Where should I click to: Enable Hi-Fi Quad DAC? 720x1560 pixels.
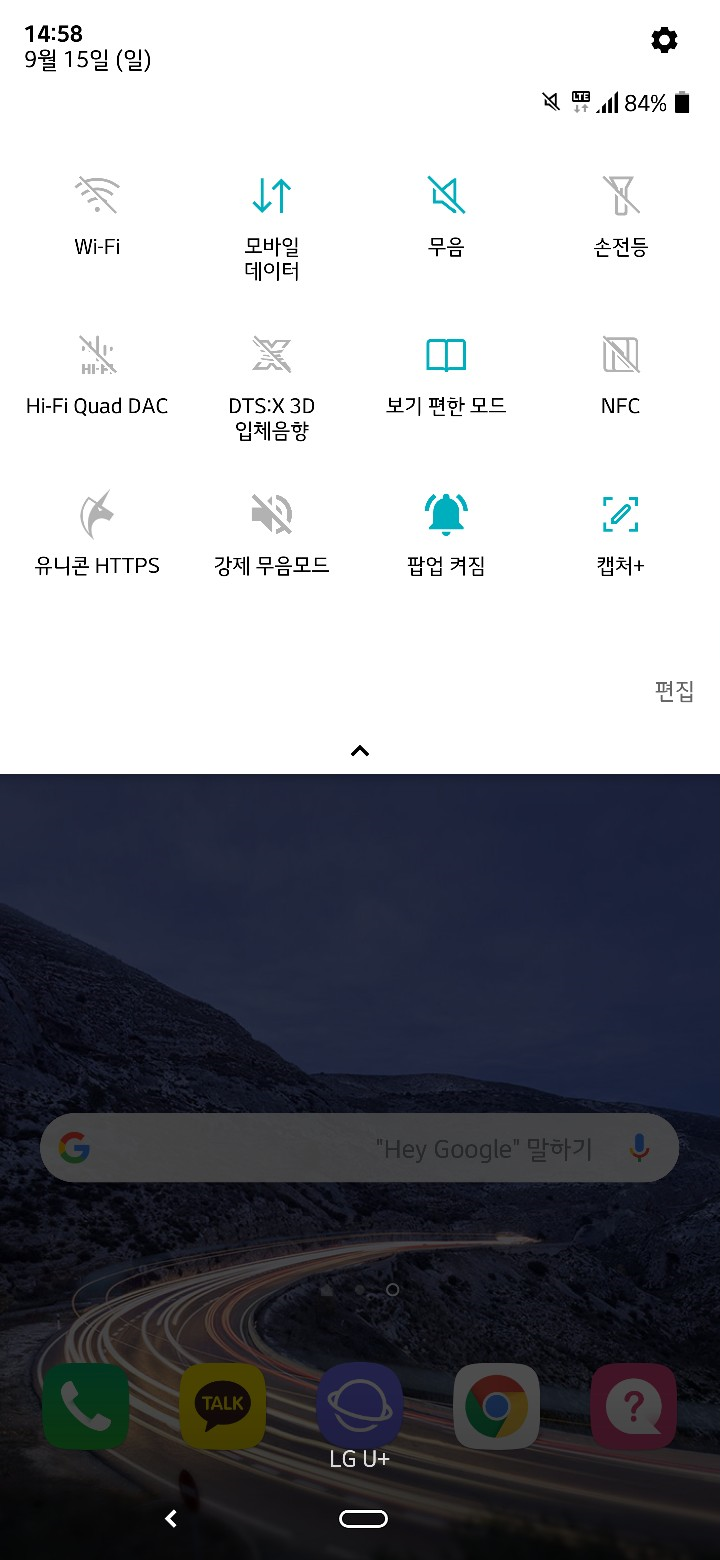click(98, 355)
